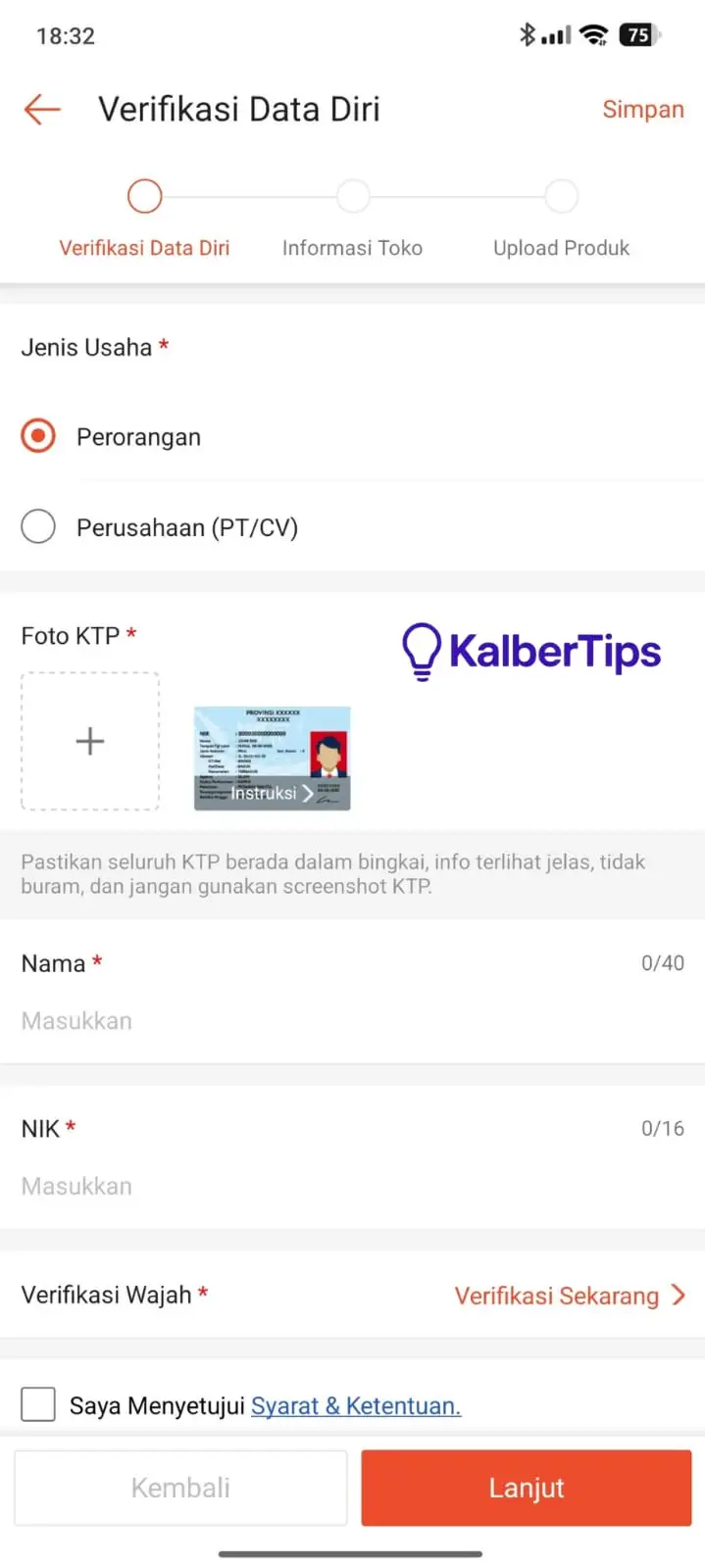Tap the Kembali button
This screenshot has height=1568, width=705.
180,1488
